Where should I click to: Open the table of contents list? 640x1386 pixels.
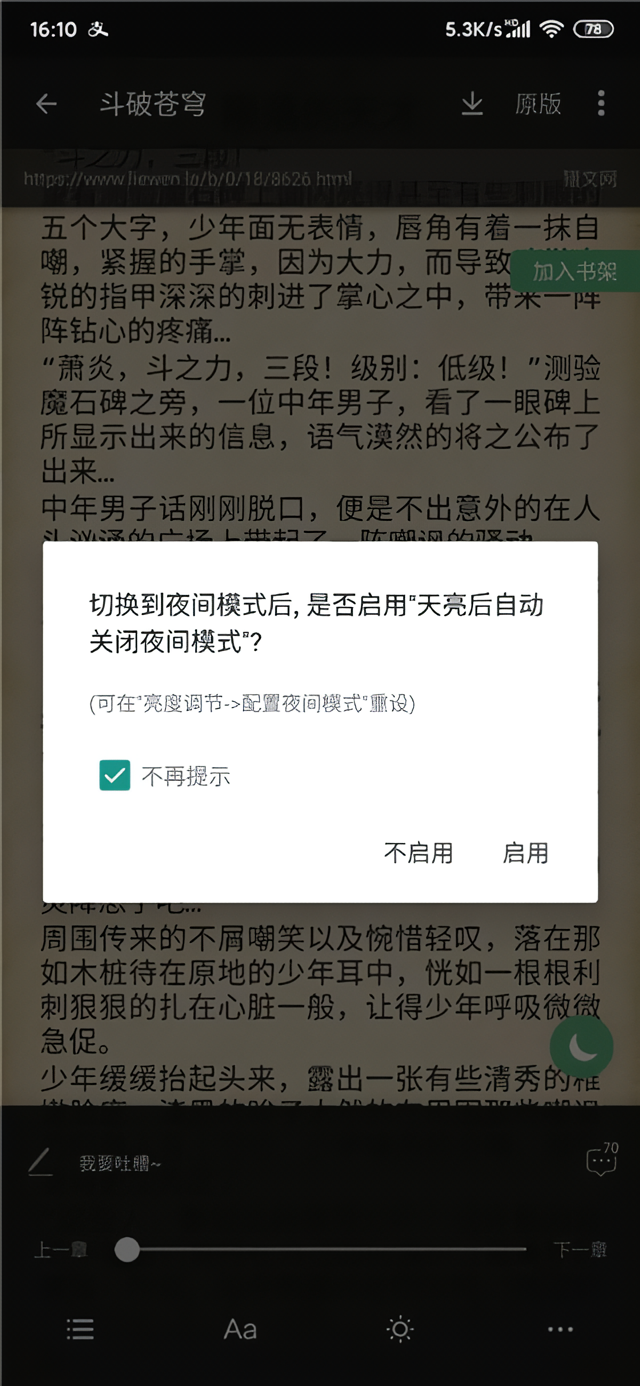pyautogui.click(x=80, y=1329)
